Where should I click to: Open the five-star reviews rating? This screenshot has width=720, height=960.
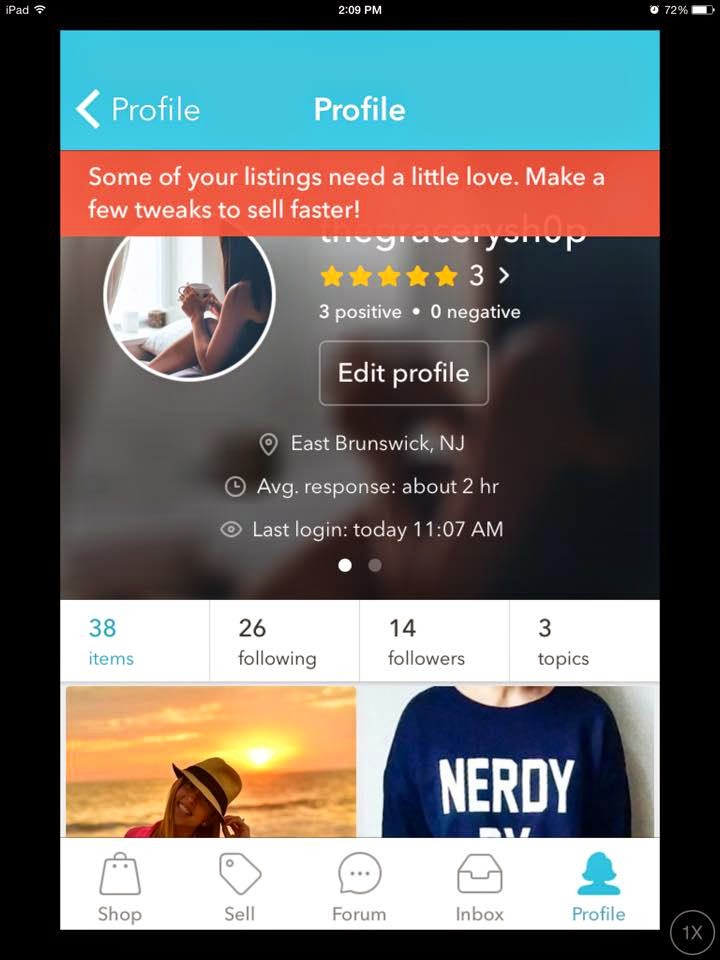click(x=414, y=276)
